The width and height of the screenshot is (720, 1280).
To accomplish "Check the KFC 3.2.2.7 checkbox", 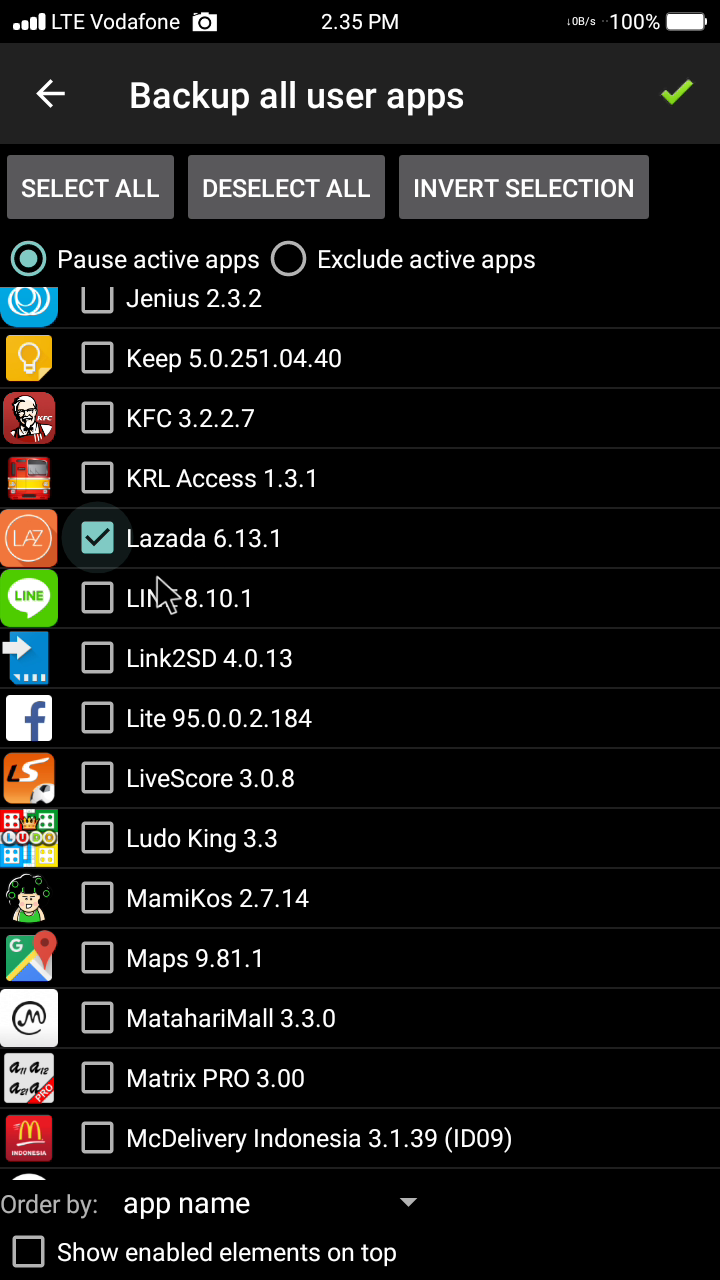I will click(97, 418).
